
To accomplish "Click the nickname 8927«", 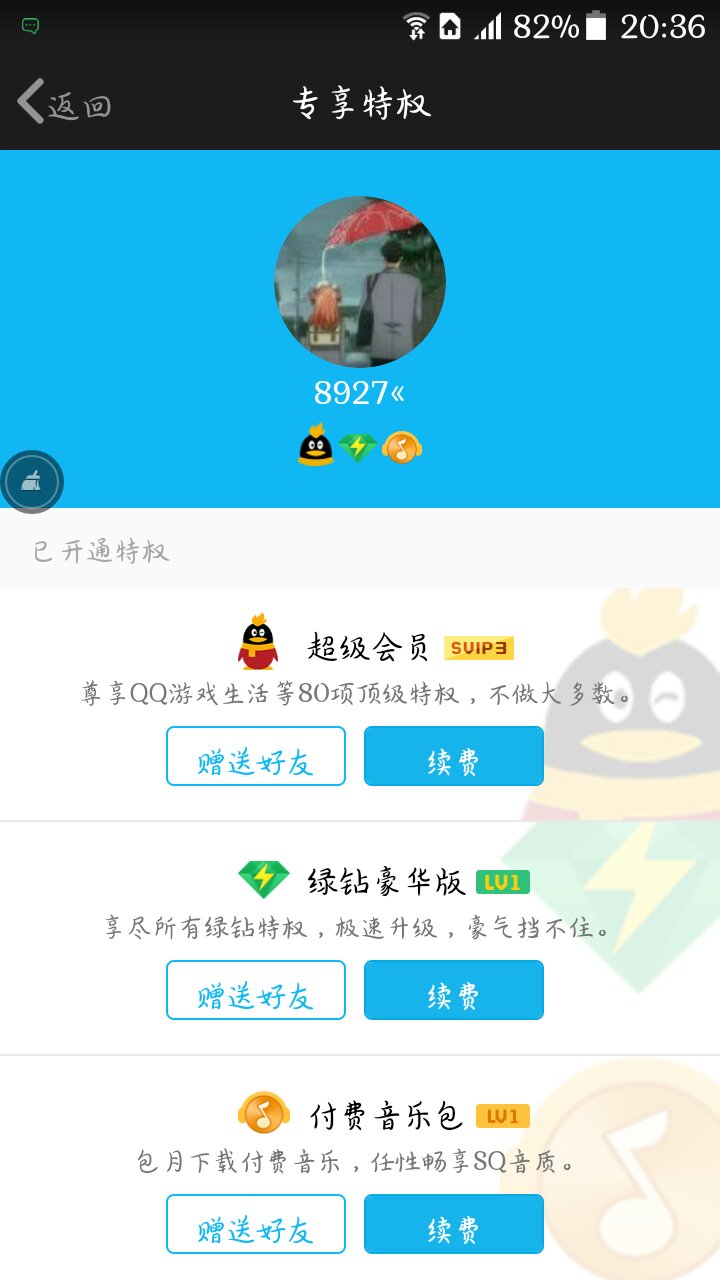I will [359, 393].
